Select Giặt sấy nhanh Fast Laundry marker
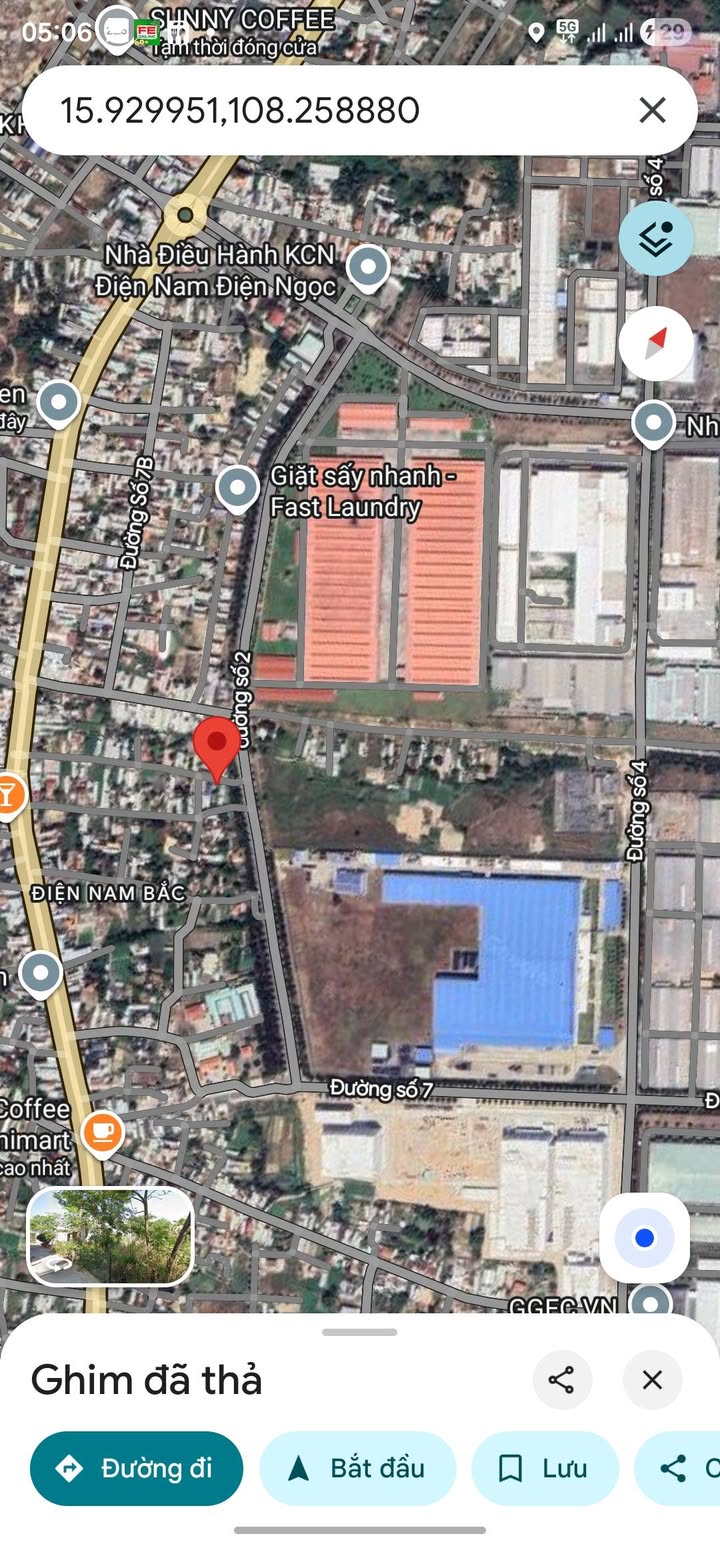Screen dimensions: 720x1544 (237, 489)
